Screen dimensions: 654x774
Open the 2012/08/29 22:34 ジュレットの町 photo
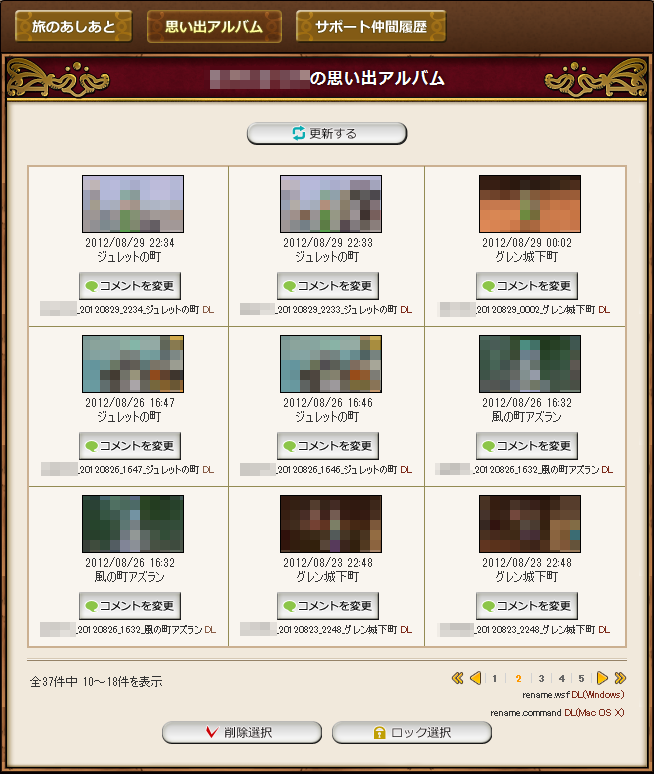133,204
